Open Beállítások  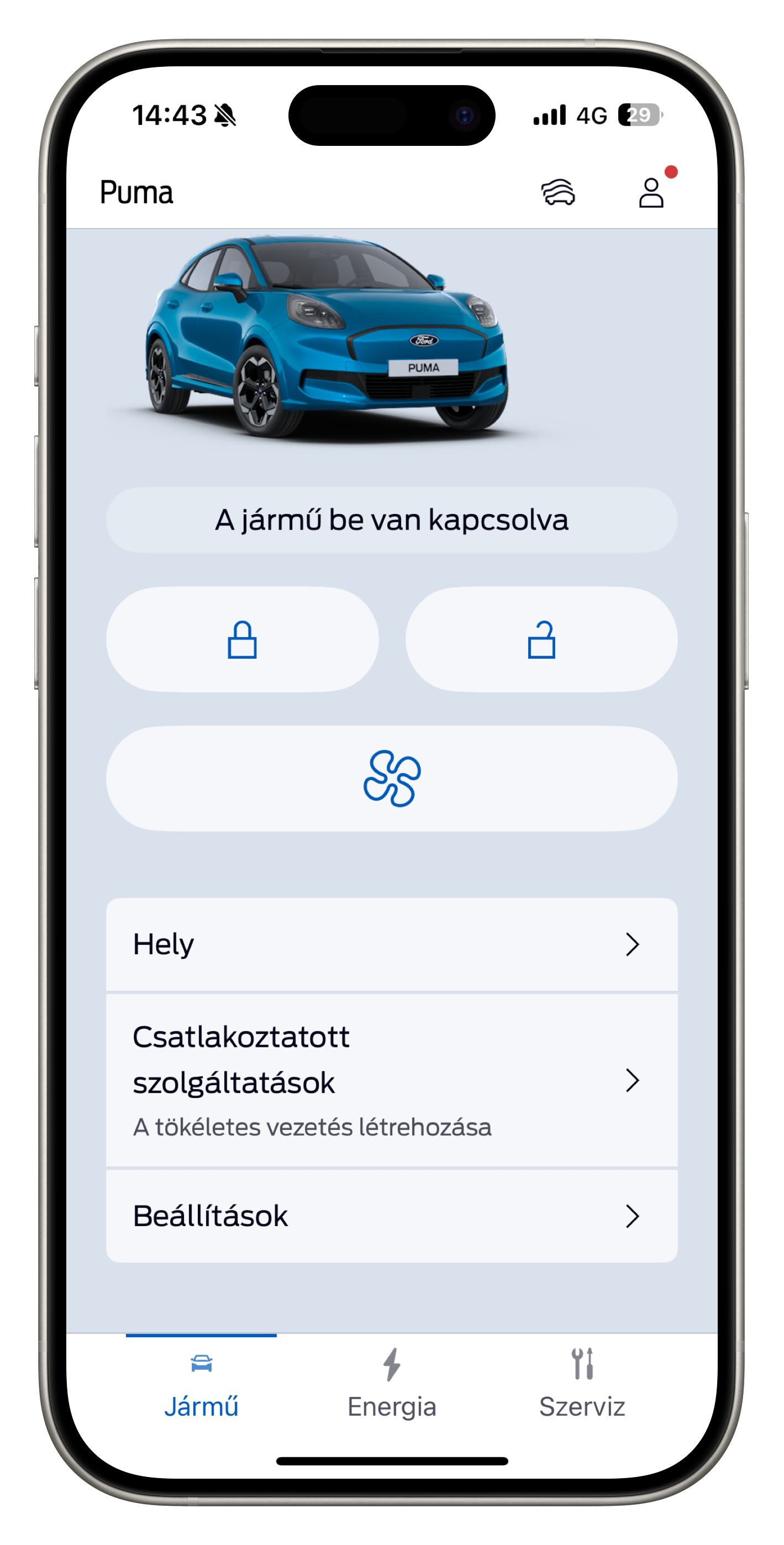pyautogui.click(x=392, y=1216)
